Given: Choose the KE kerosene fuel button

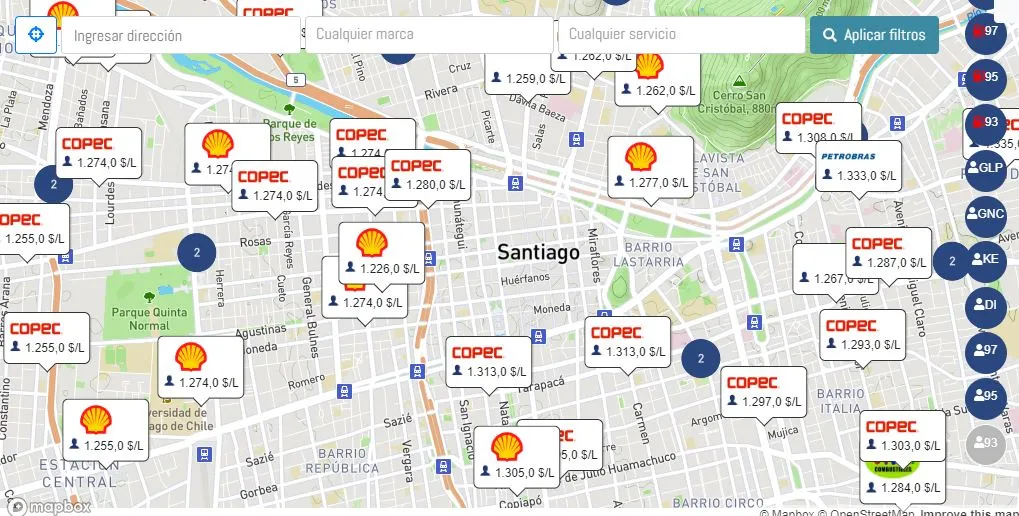Looking at the screenshot, I should click(985, 260).
